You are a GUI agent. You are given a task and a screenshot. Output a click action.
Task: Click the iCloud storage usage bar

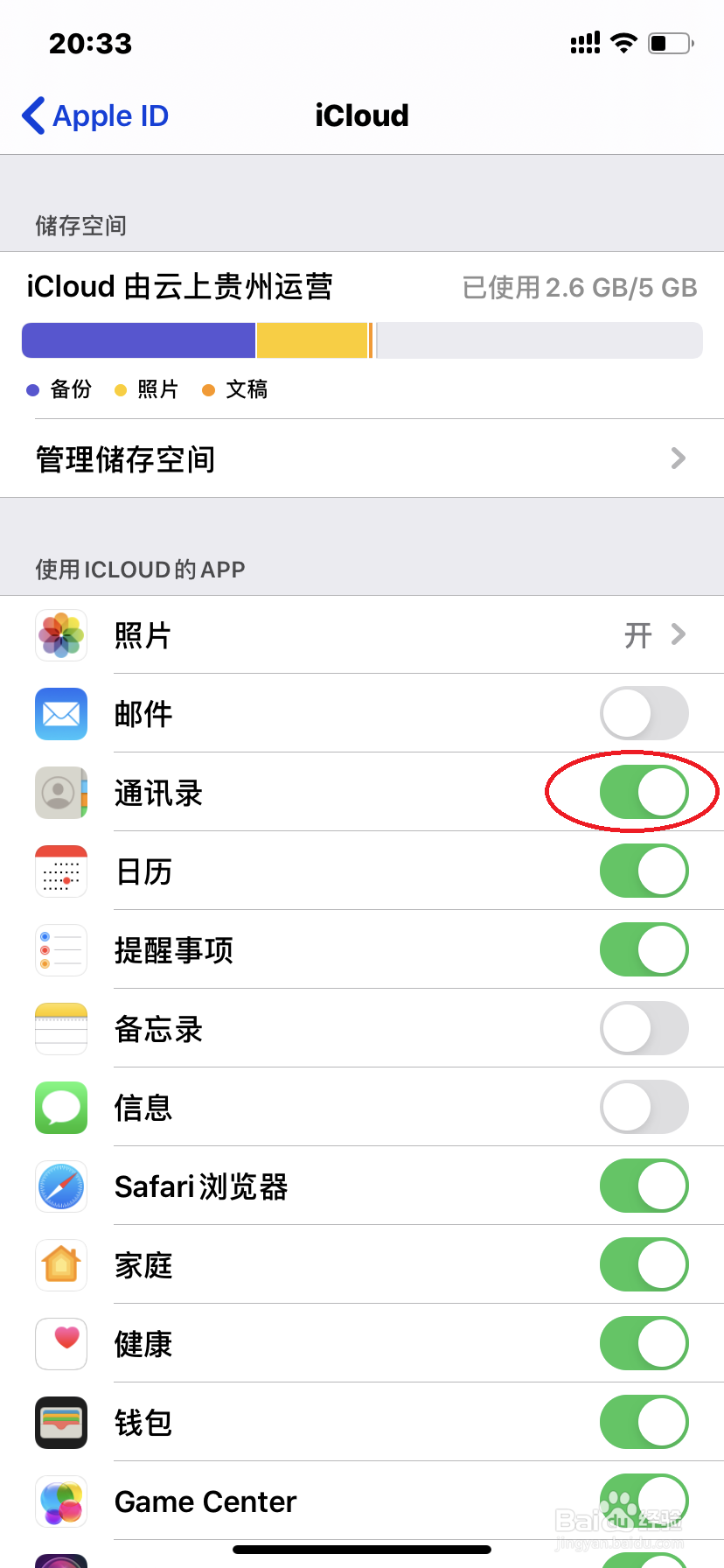362,340
